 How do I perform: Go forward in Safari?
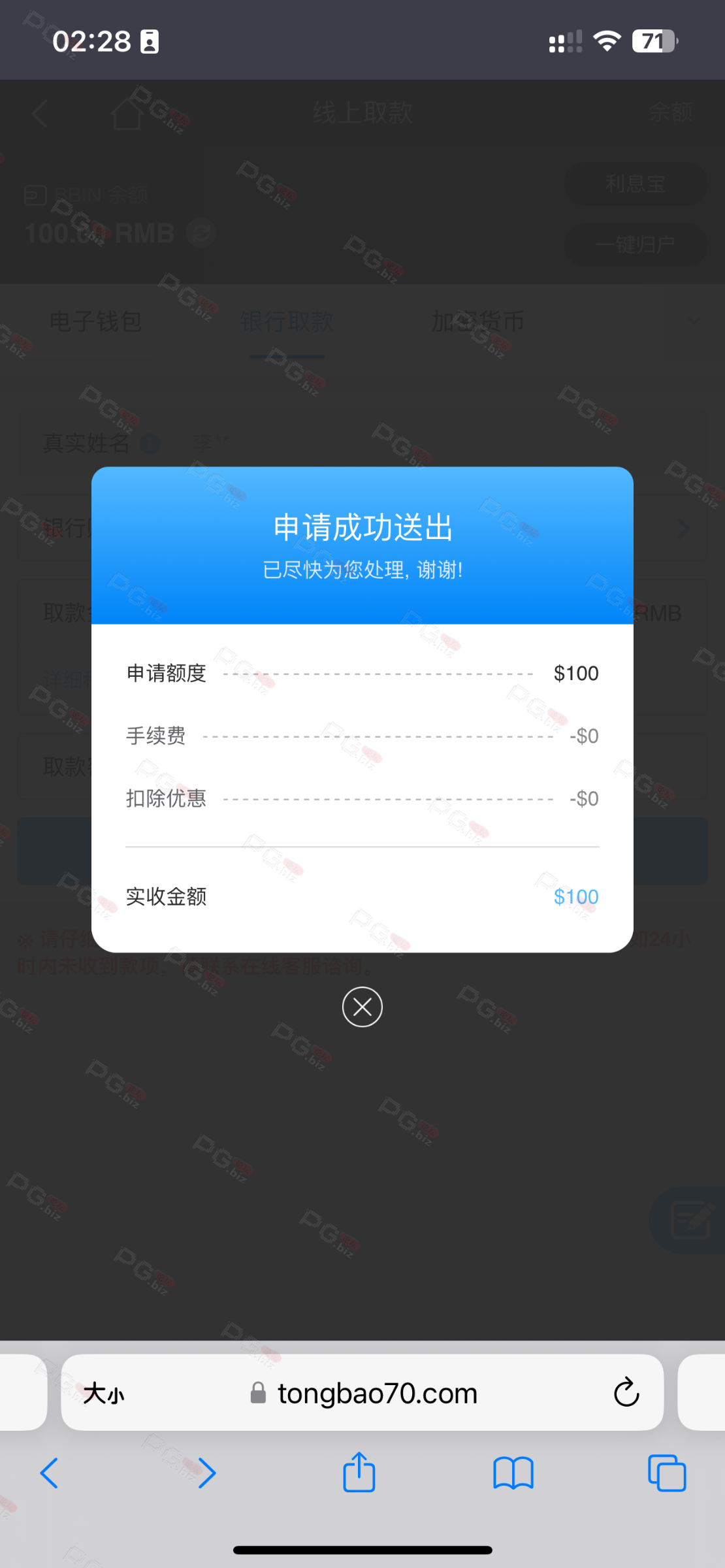206,1473
